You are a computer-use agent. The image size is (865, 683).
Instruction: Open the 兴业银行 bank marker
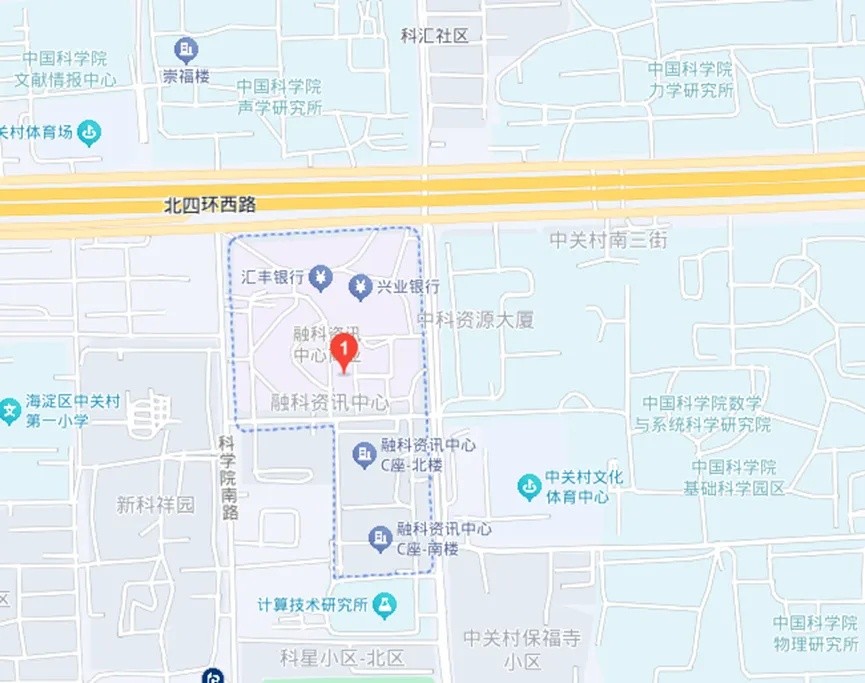coord(360,288)
